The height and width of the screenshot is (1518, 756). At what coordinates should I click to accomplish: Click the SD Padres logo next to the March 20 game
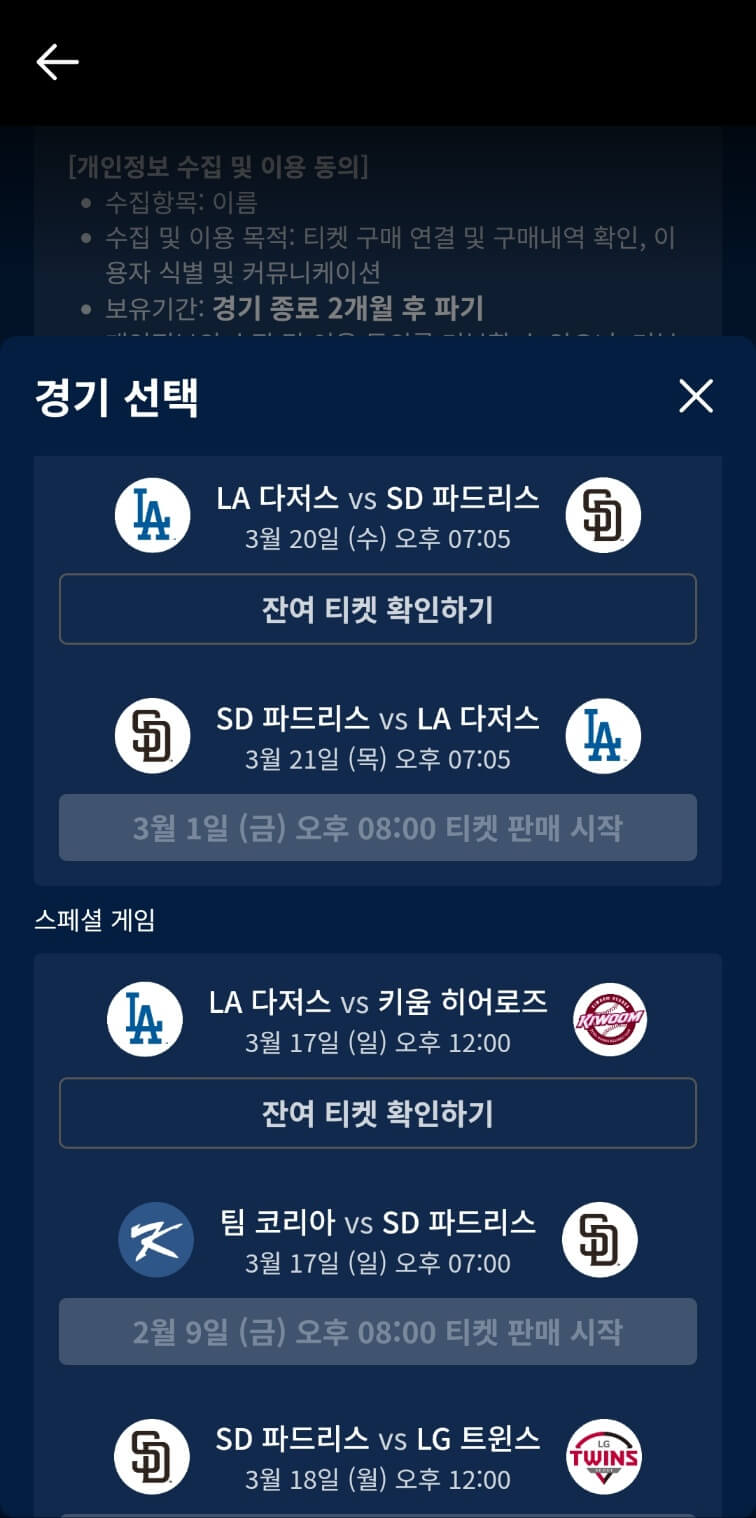603,515
